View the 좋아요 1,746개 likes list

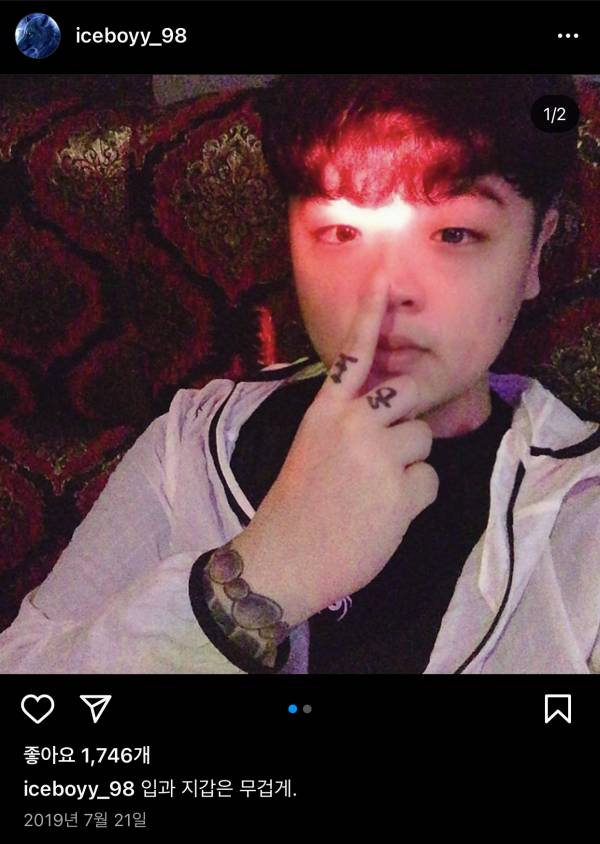tap(87, 755)
